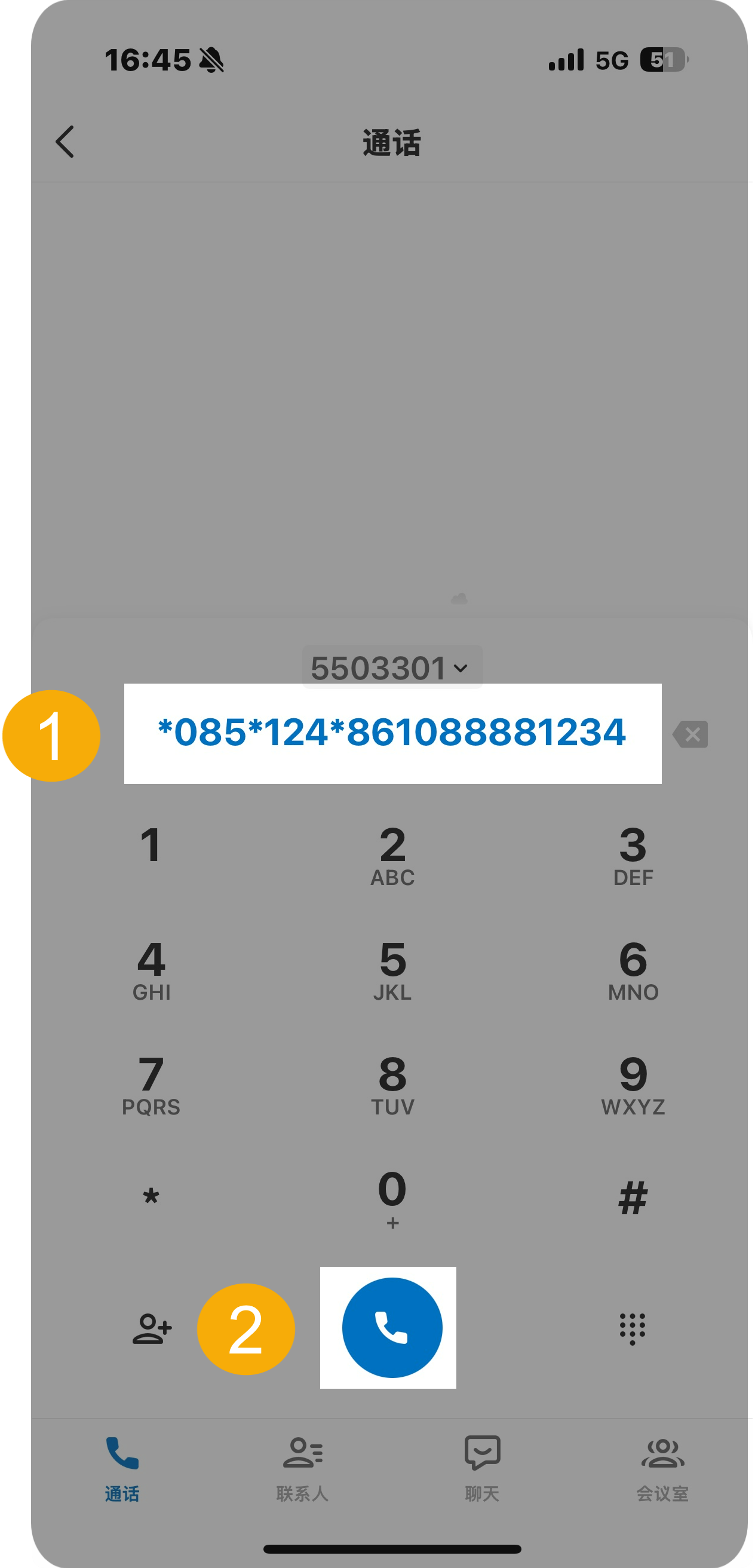
Task: Open the 聊天 tab
Action: pos(482,1467)
